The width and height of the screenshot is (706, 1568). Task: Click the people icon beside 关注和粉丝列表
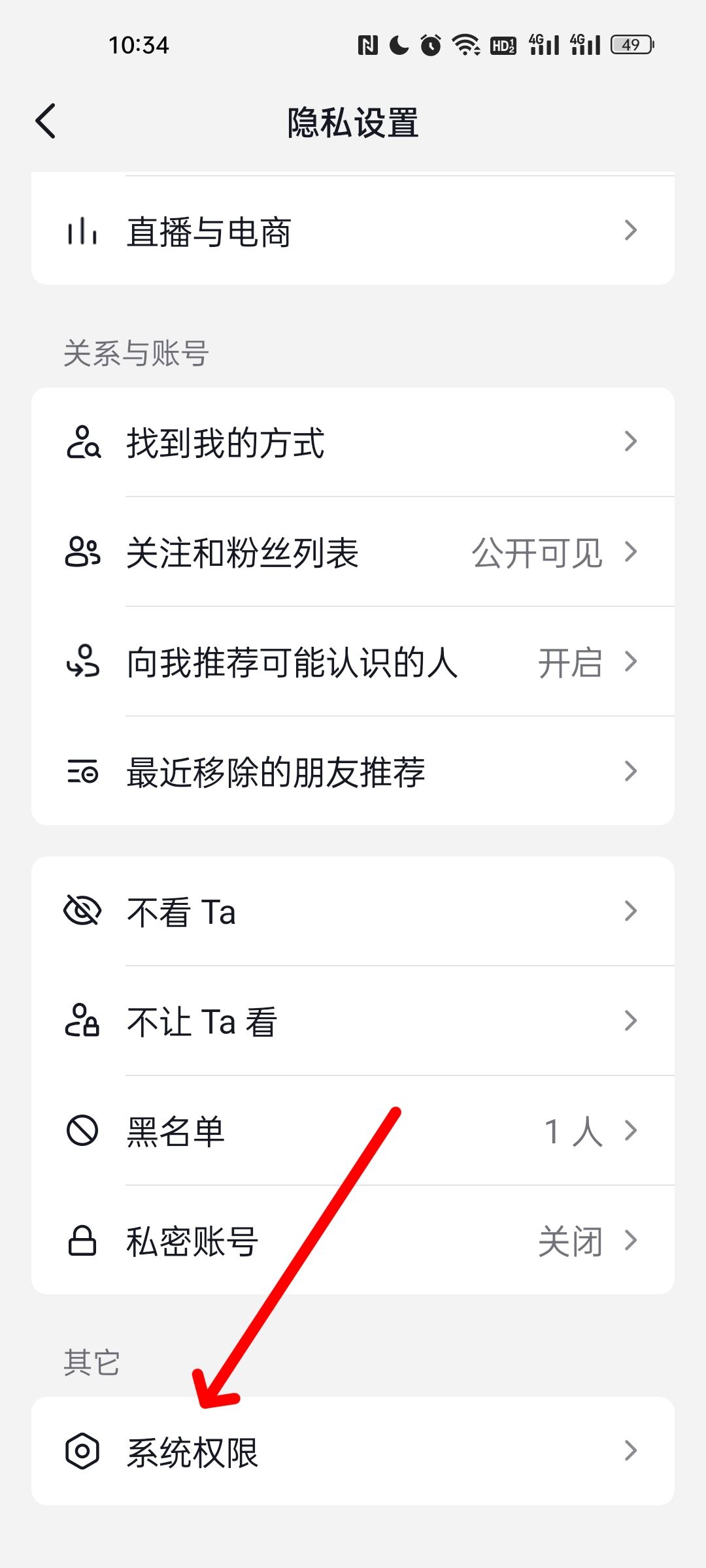coord(83,553)
